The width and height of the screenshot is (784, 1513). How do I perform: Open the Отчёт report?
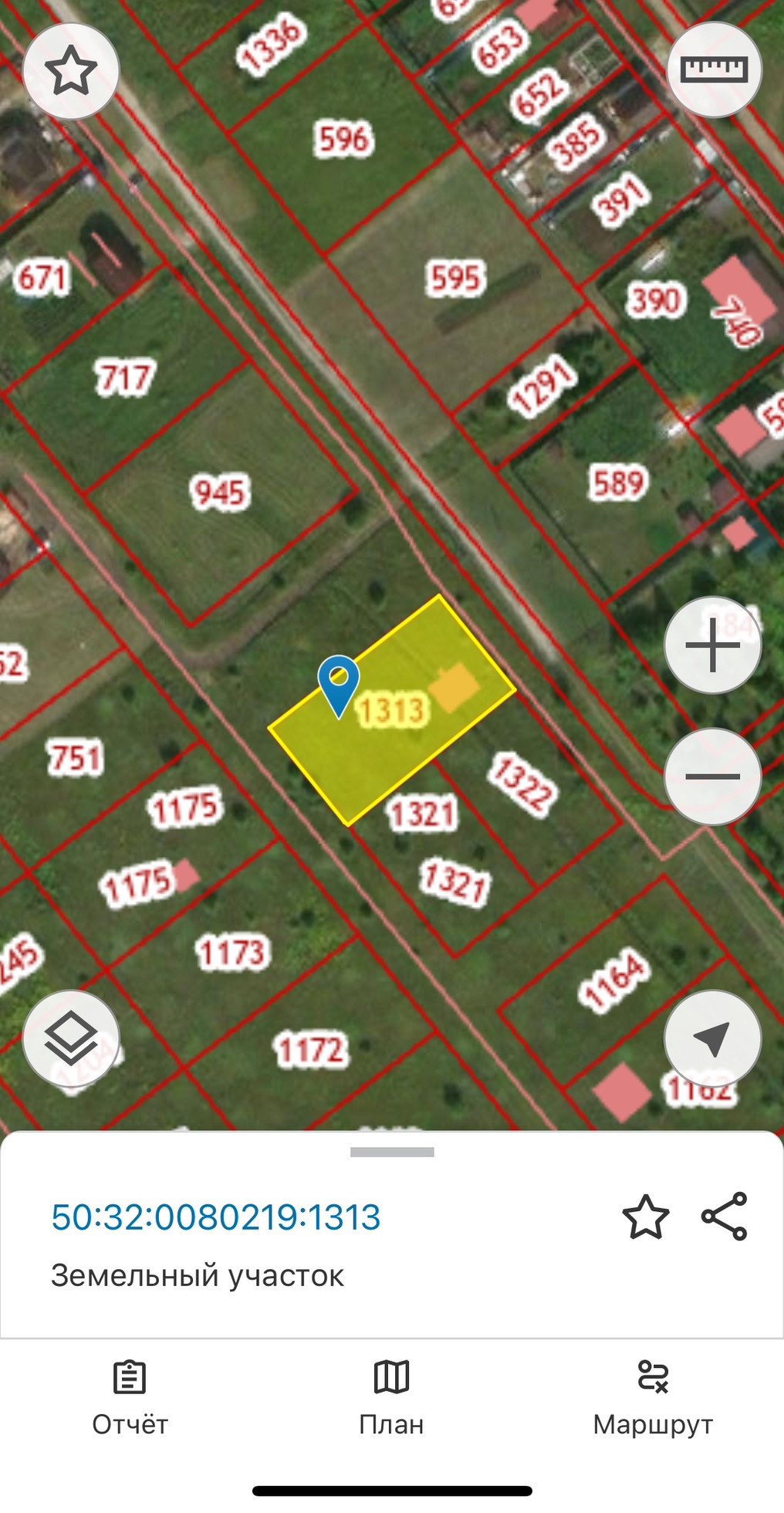click(130, 1397)
